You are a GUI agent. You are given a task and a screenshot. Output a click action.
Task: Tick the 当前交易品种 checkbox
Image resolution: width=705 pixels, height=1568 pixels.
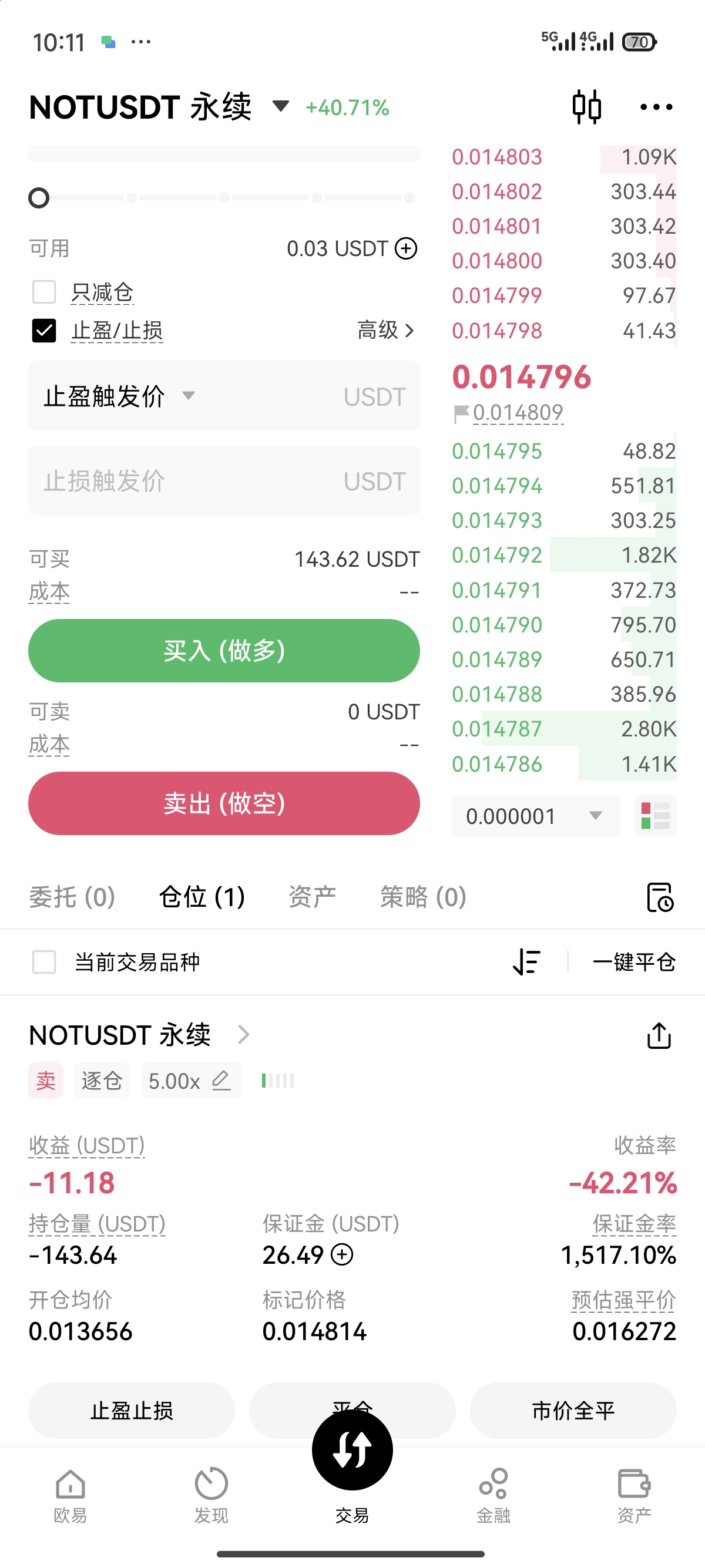click(44, 963)
